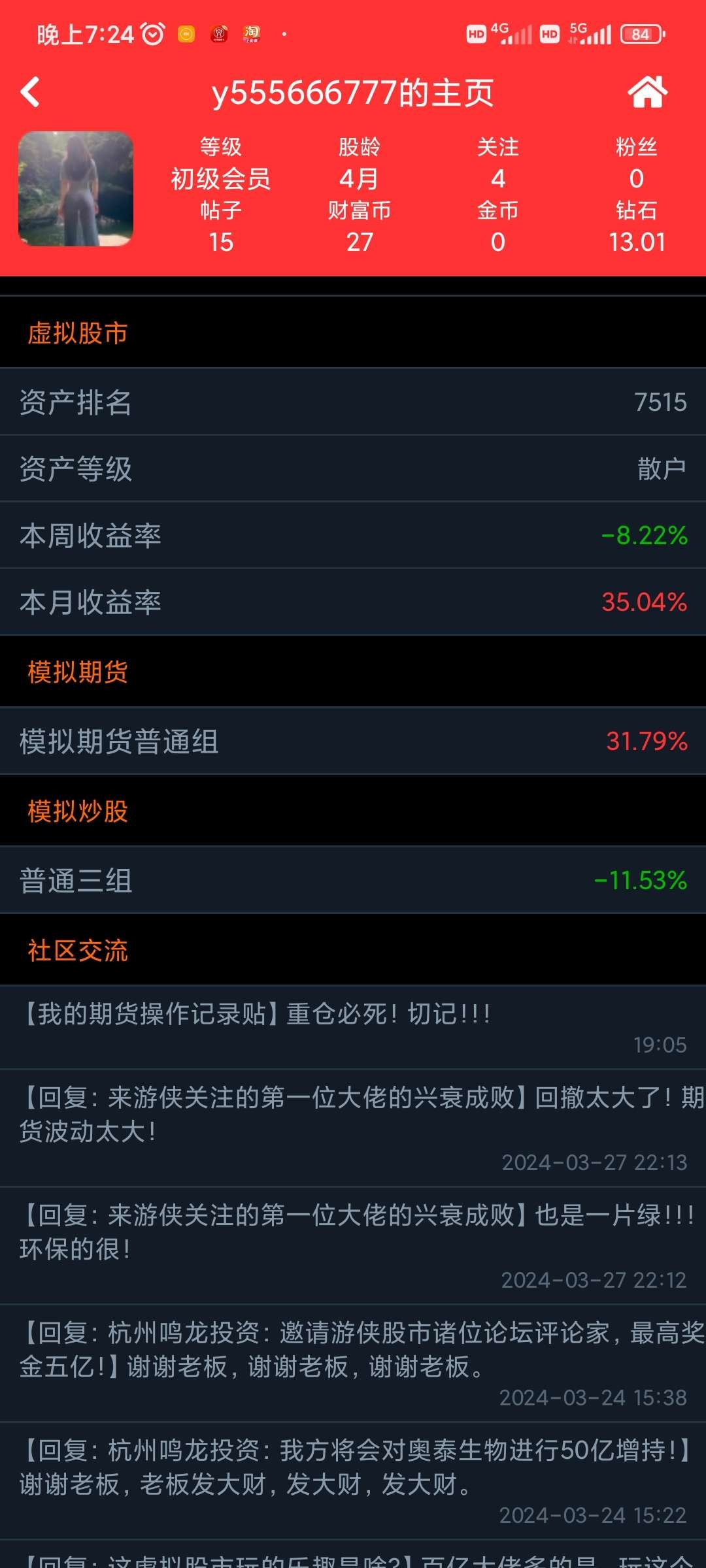Image resolution: width=706 pixels, height=1568 pixels.
Task: Open the reply 谢谢老板，谢谢老板，谢谢老板。
Action: pyautogui.click(x=353, y=1364)
